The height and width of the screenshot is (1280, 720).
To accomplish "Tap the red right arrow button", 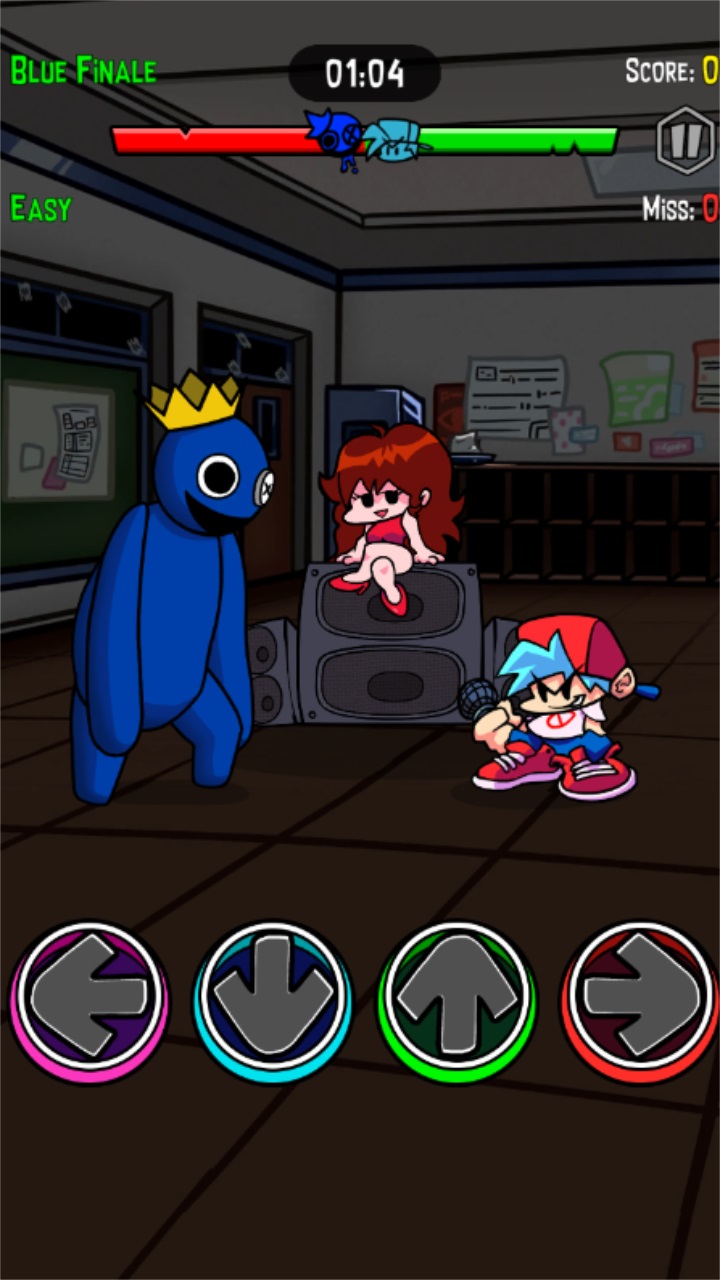I will (x=640, y=997).
